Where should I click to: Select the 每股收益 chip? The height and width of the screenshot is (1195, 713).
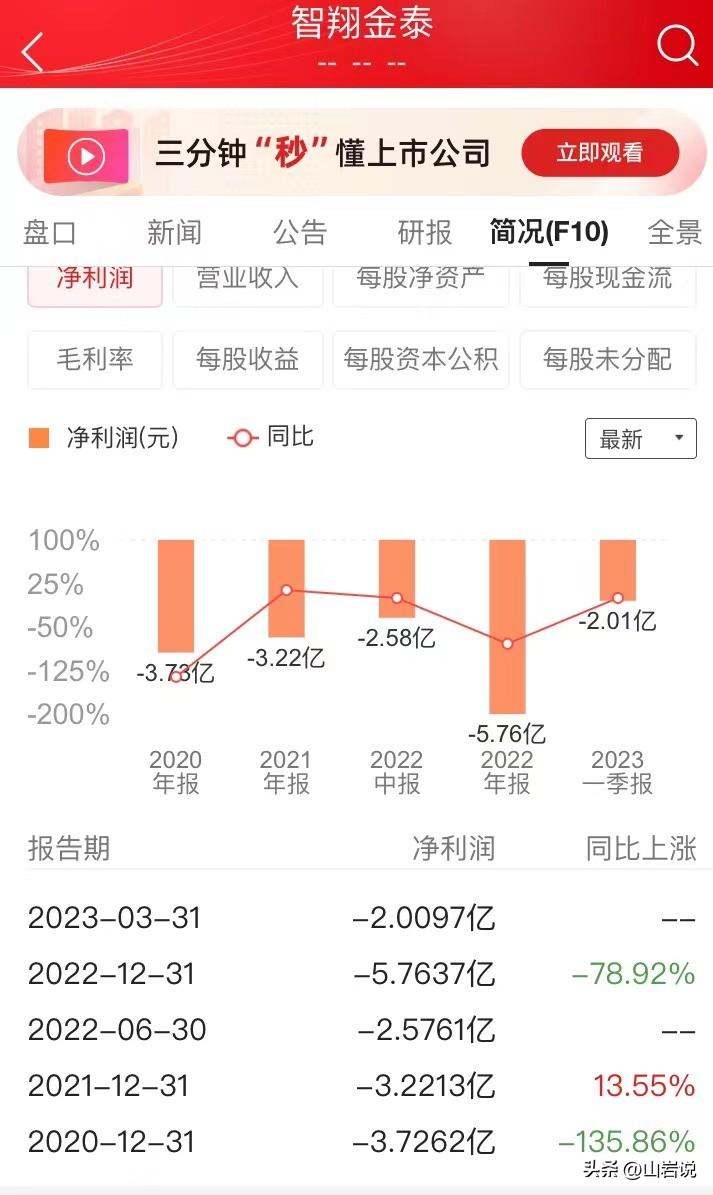pos(248,360)
